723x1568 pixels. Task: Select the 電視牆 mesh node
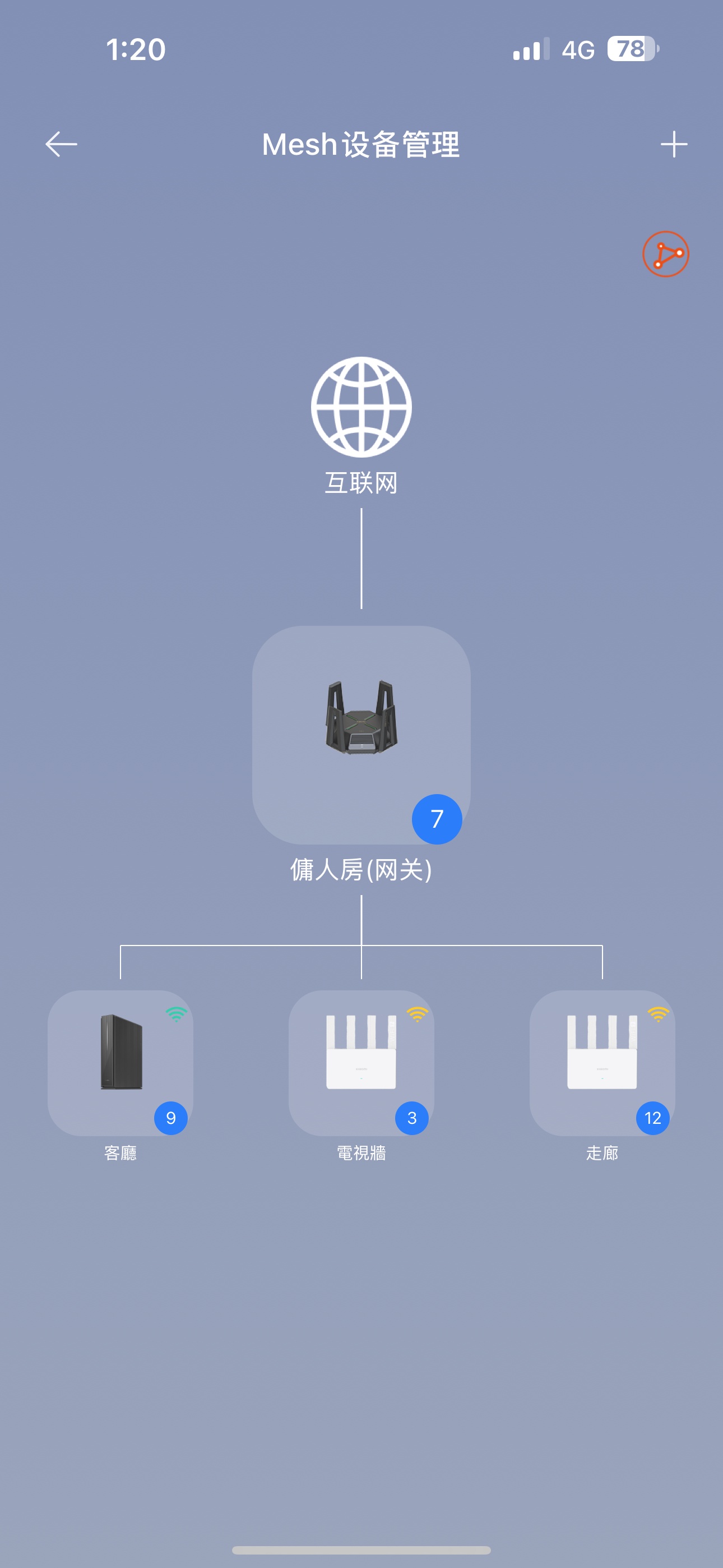click(361, 1063)
